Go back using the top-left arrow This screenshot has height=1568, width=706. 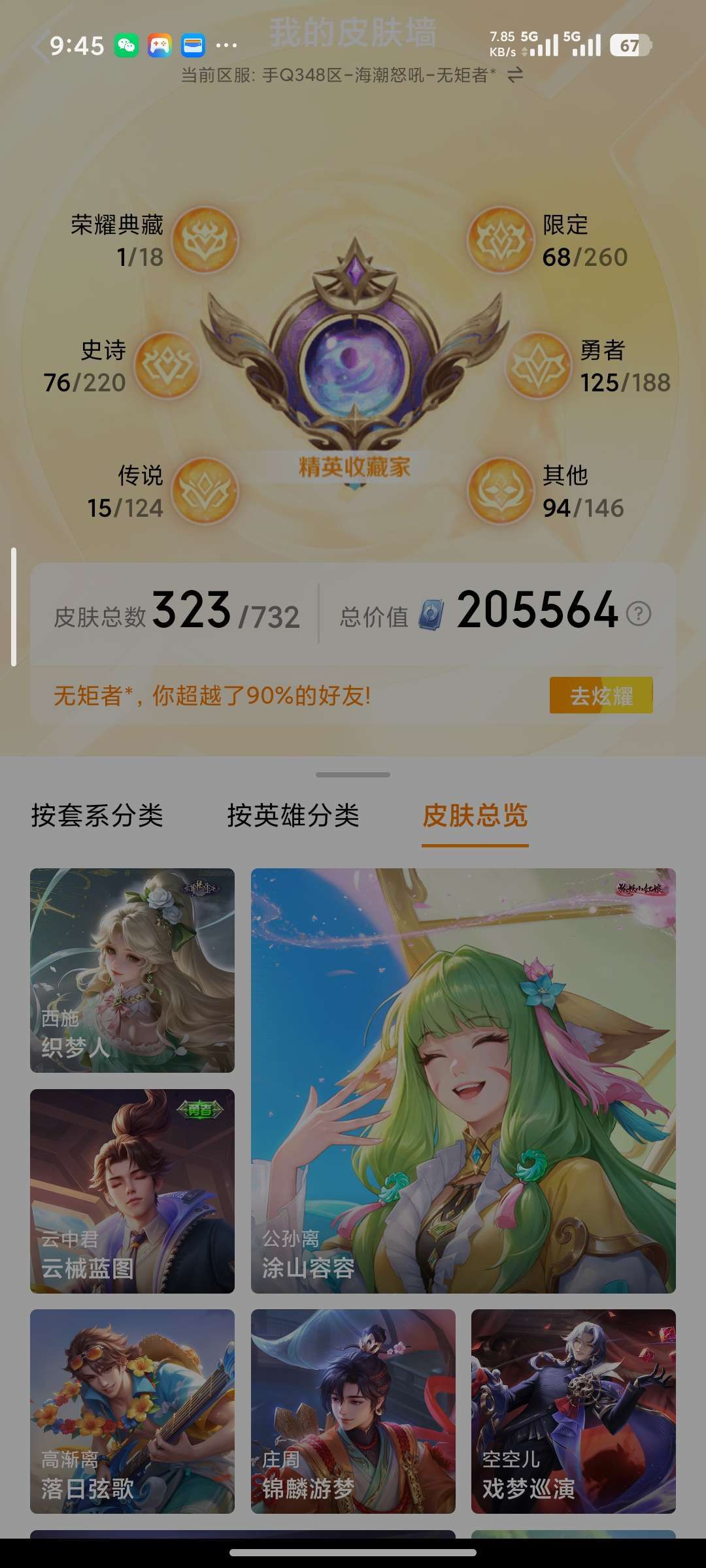click(x=41, y=46)
